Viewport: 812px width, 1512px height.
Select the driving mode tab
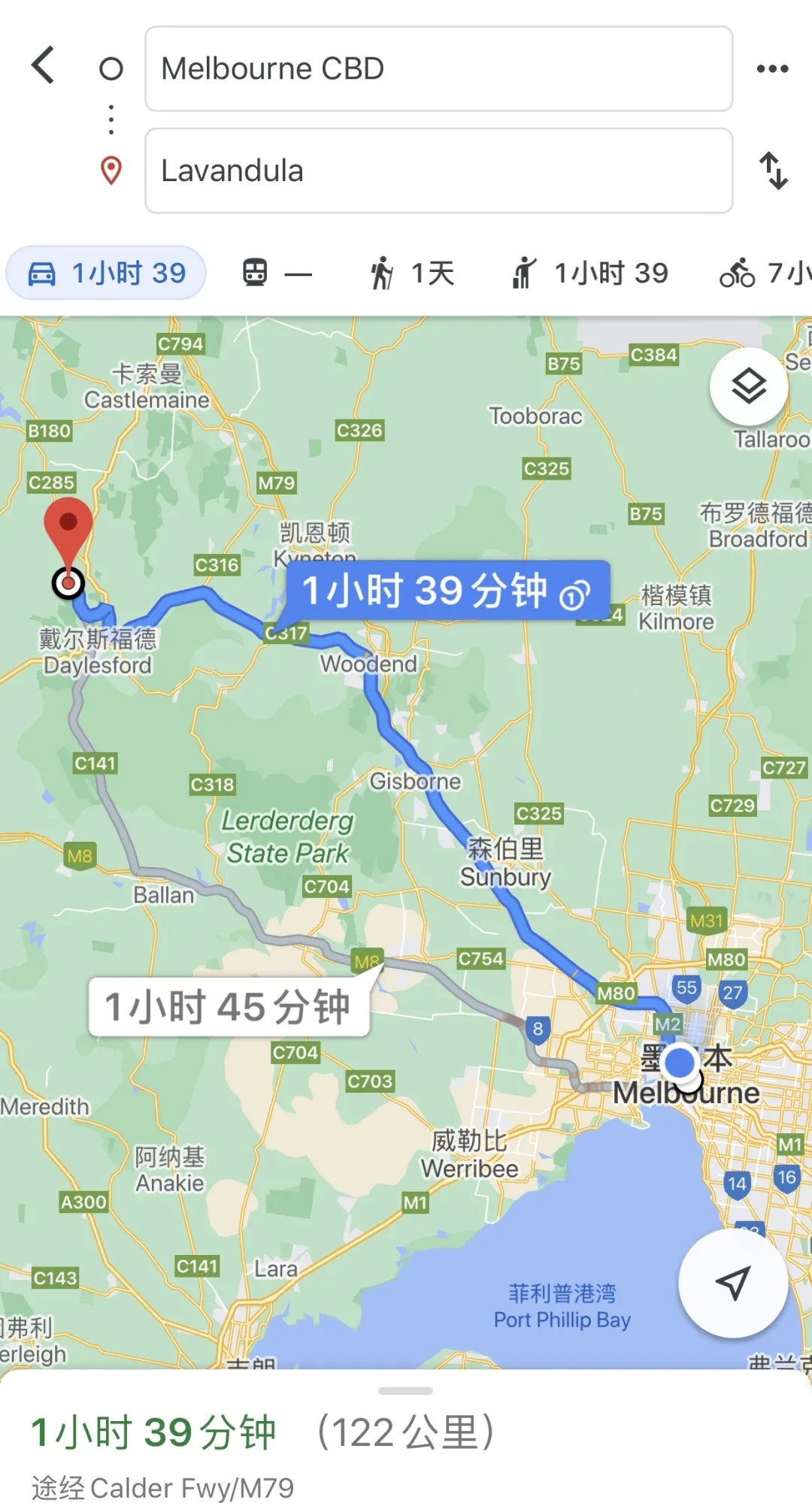tap(106, 273)
